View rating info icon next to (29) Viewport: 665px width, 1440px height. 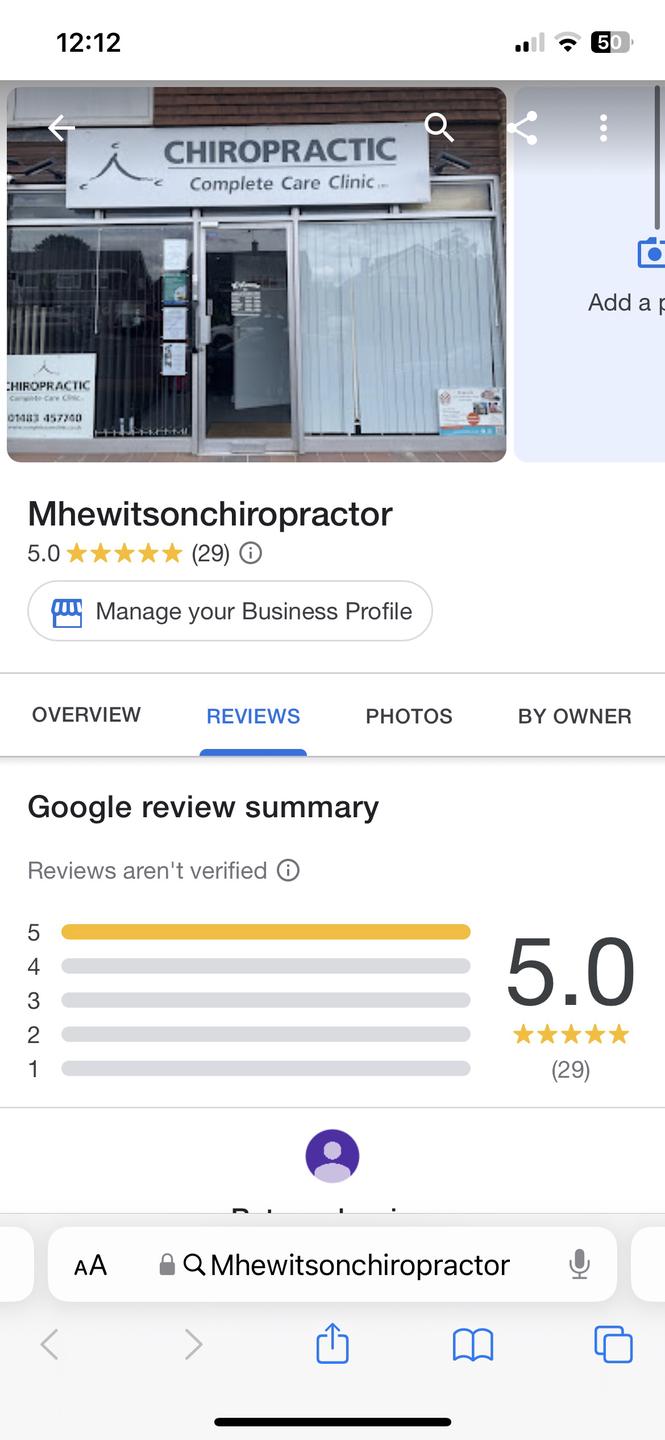pyautogui.click(x=251, y=553)
